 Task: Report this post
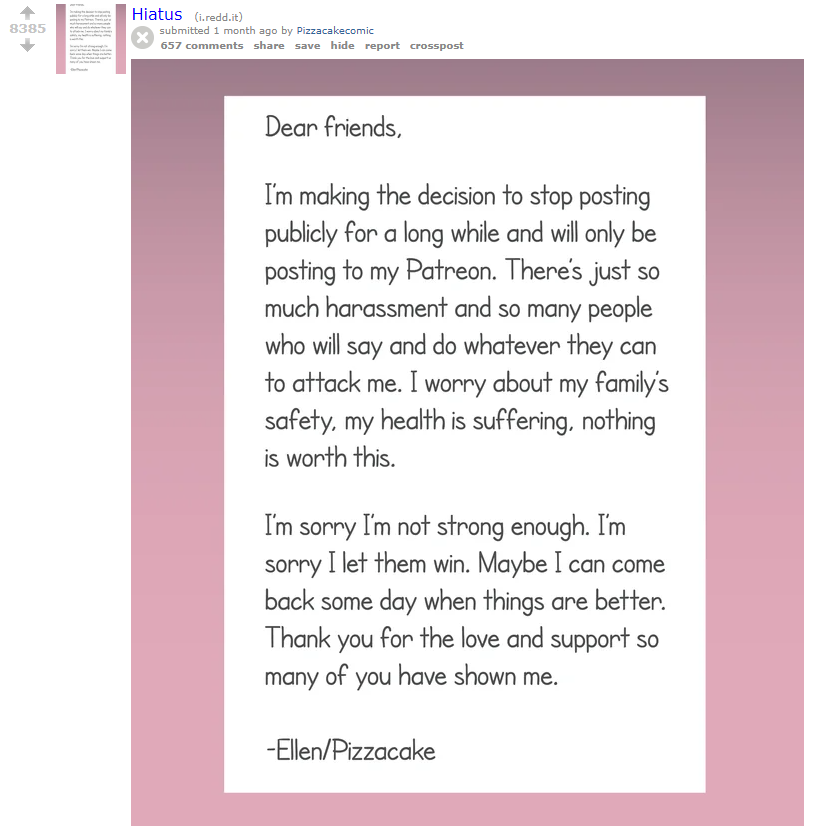coord(382,45)
